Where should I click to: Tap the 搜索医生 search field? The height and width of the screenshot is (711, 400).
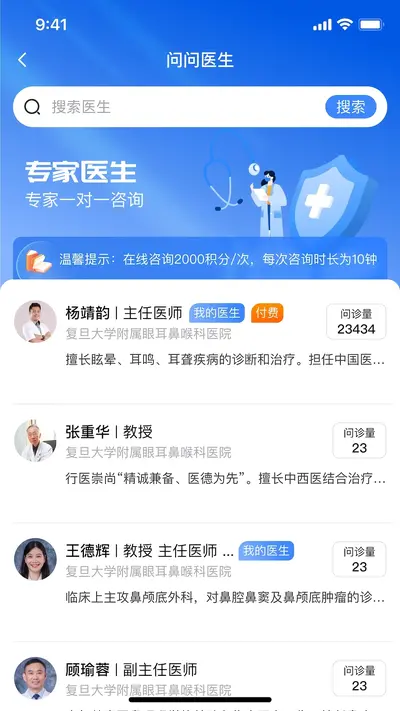pos(172,107)
